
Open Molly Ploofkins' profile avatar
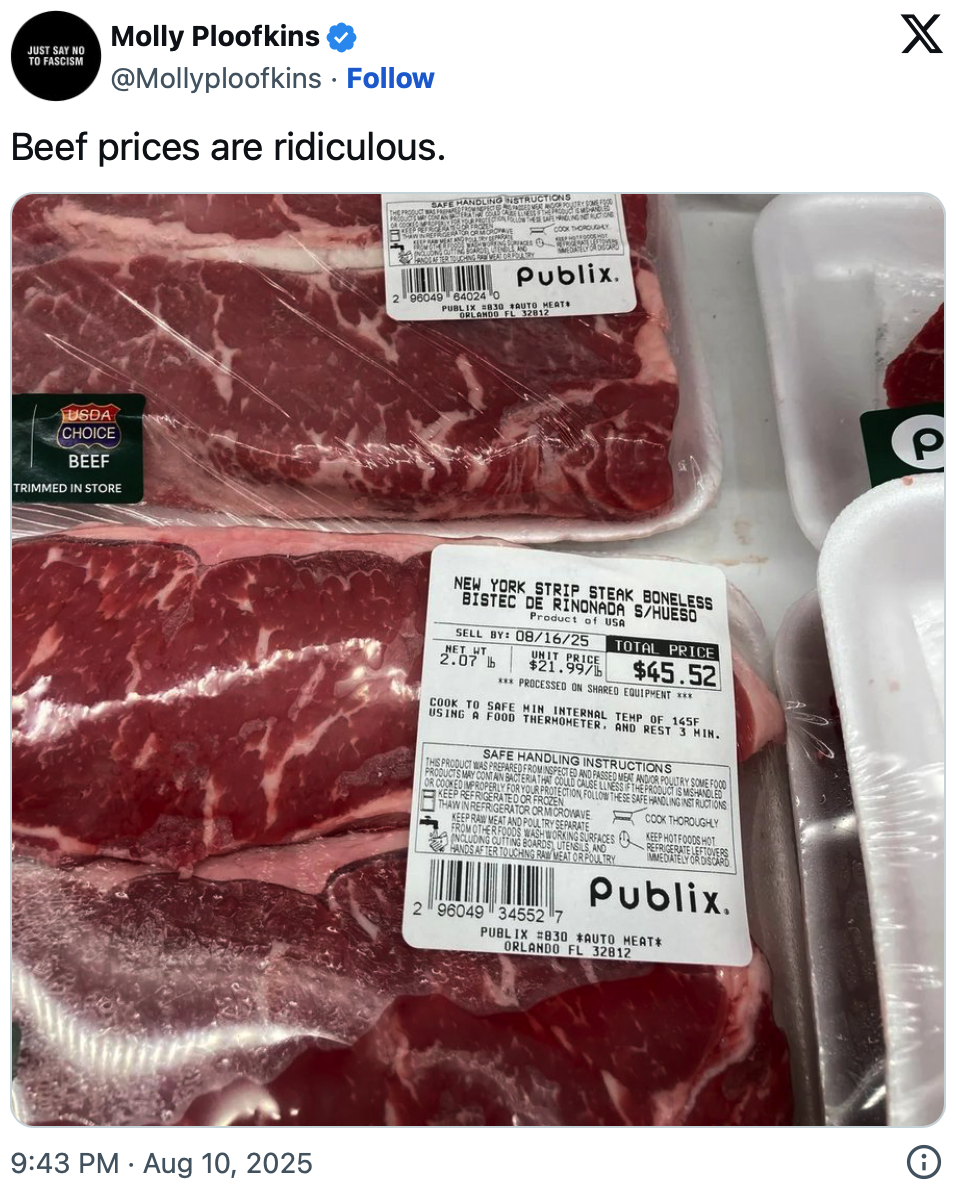pyautogui.click(x=55, y=56)
